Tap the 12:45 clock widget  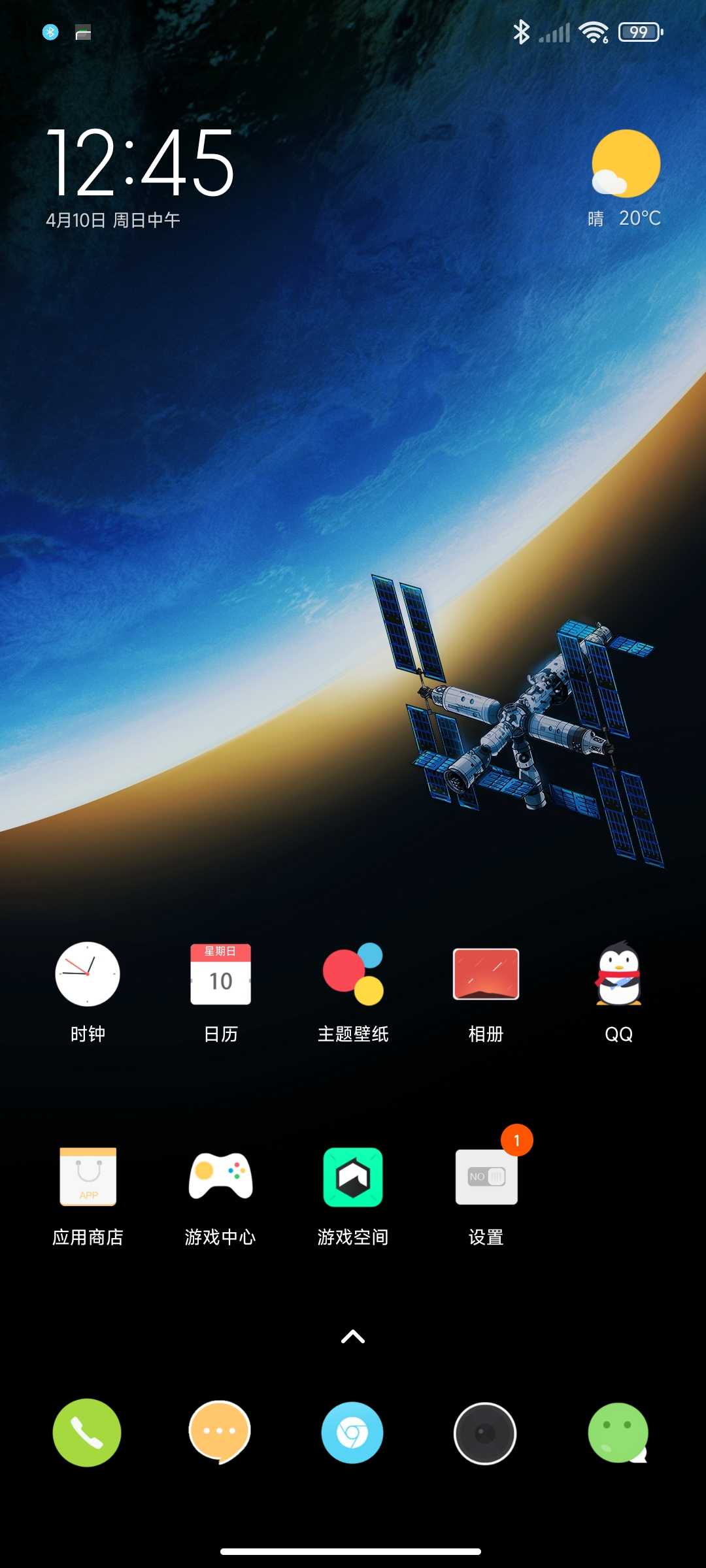click(x=140, y=163)
